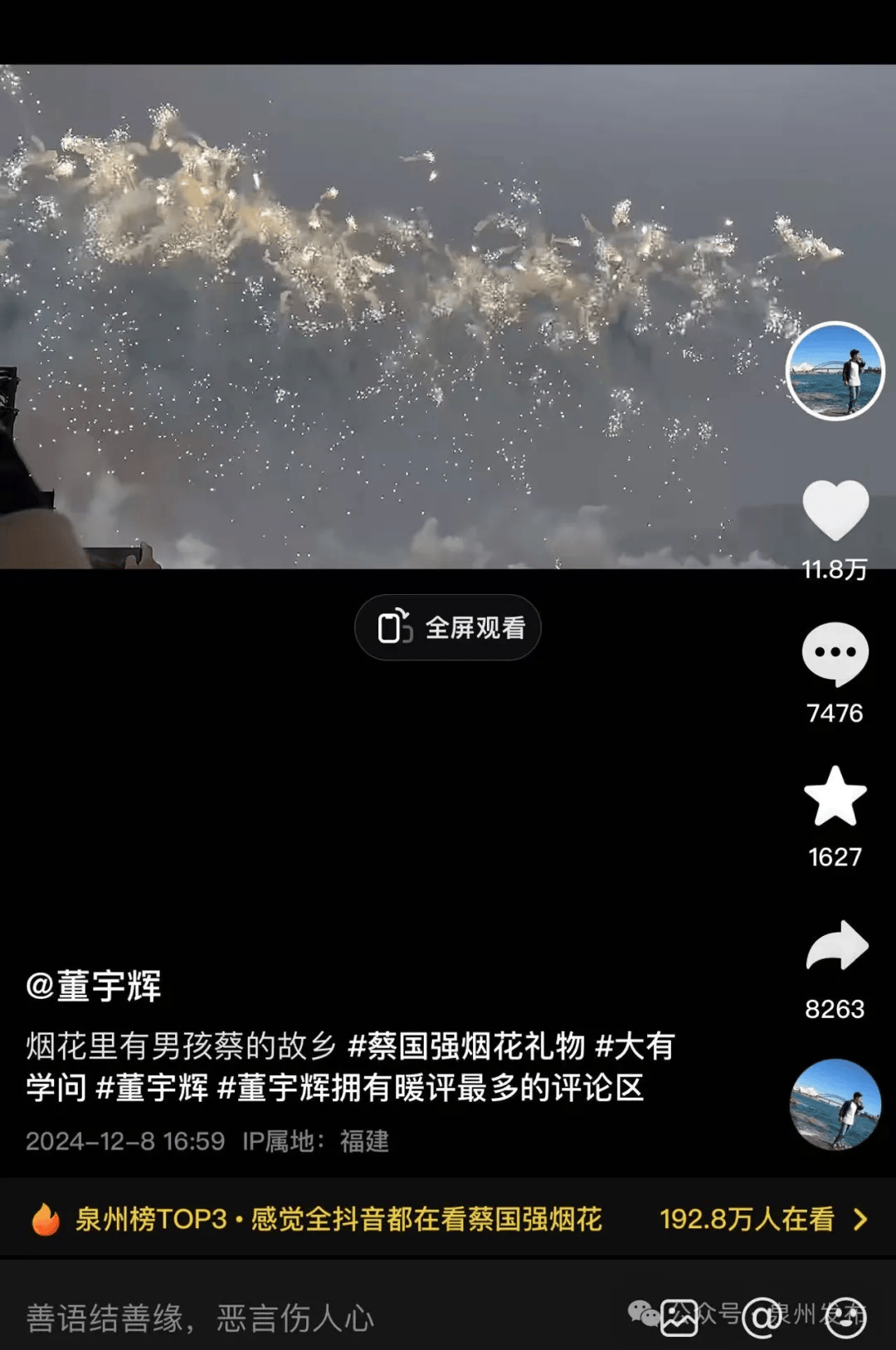896x1350 pixels.
Task: Like the video with the heart
Action: click(835, 510)
